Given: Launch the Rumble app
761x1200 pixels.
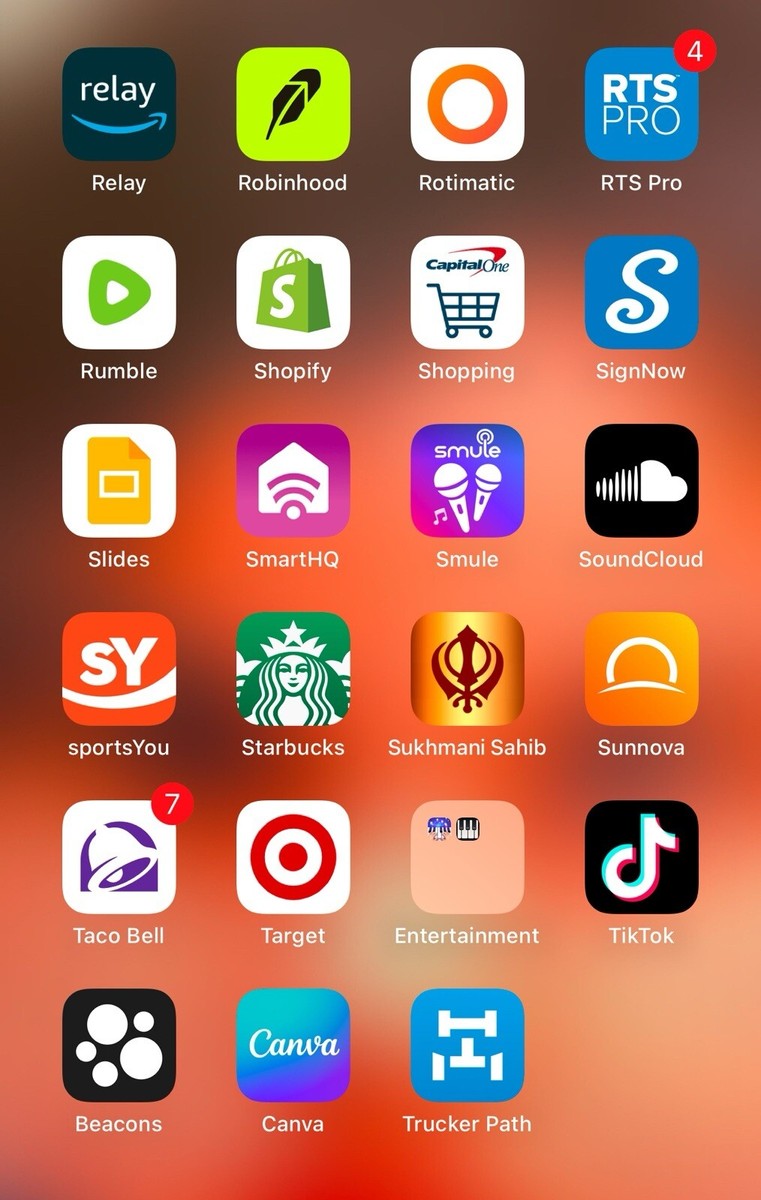Looking at the screenshot, I should coord(119,292).
